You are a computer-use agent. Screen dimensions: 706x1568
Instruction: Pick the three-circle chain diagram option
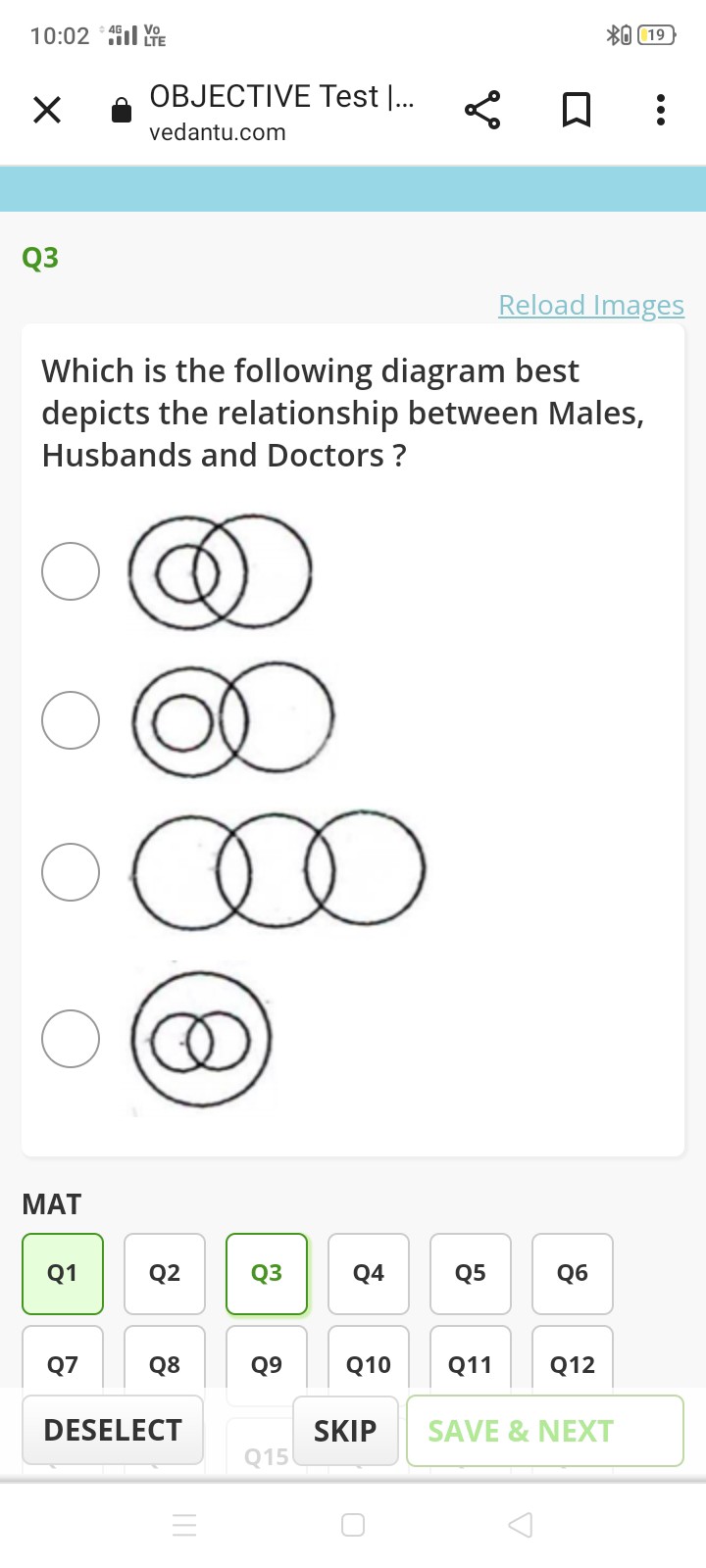(x=71, y=871)
